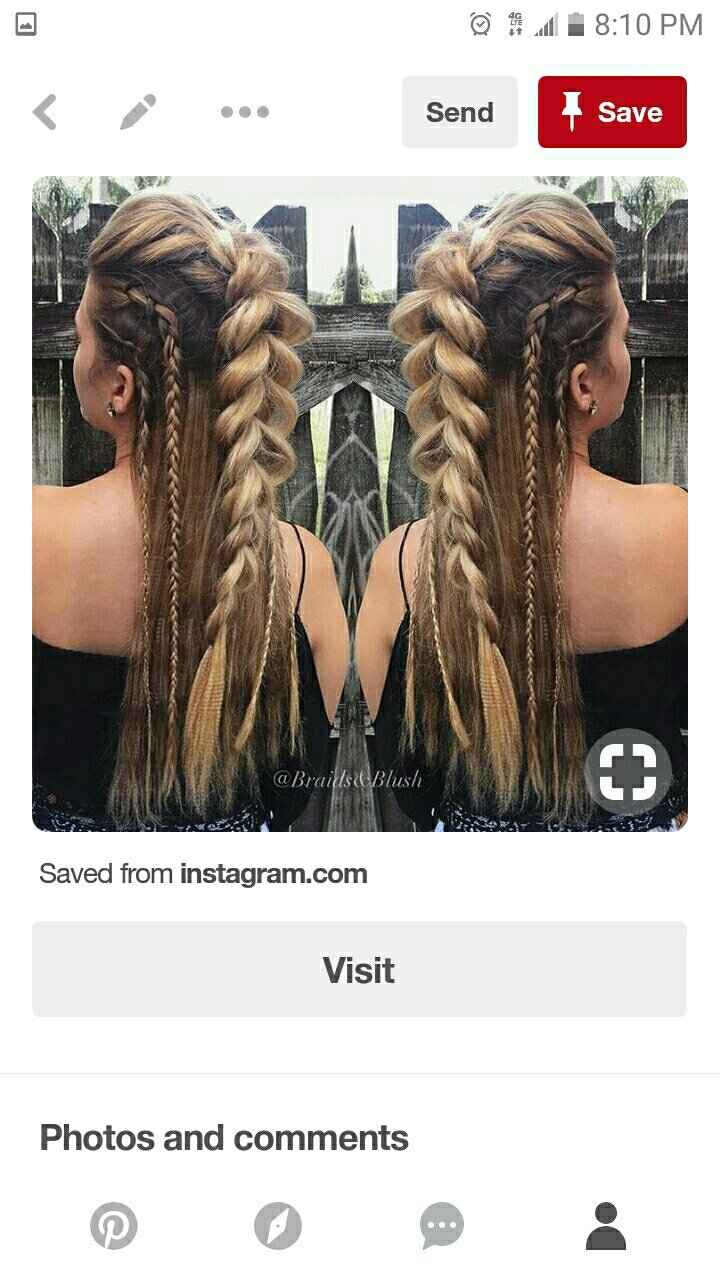
Task: Send the pin to someone
Action: tap(459, 112)
